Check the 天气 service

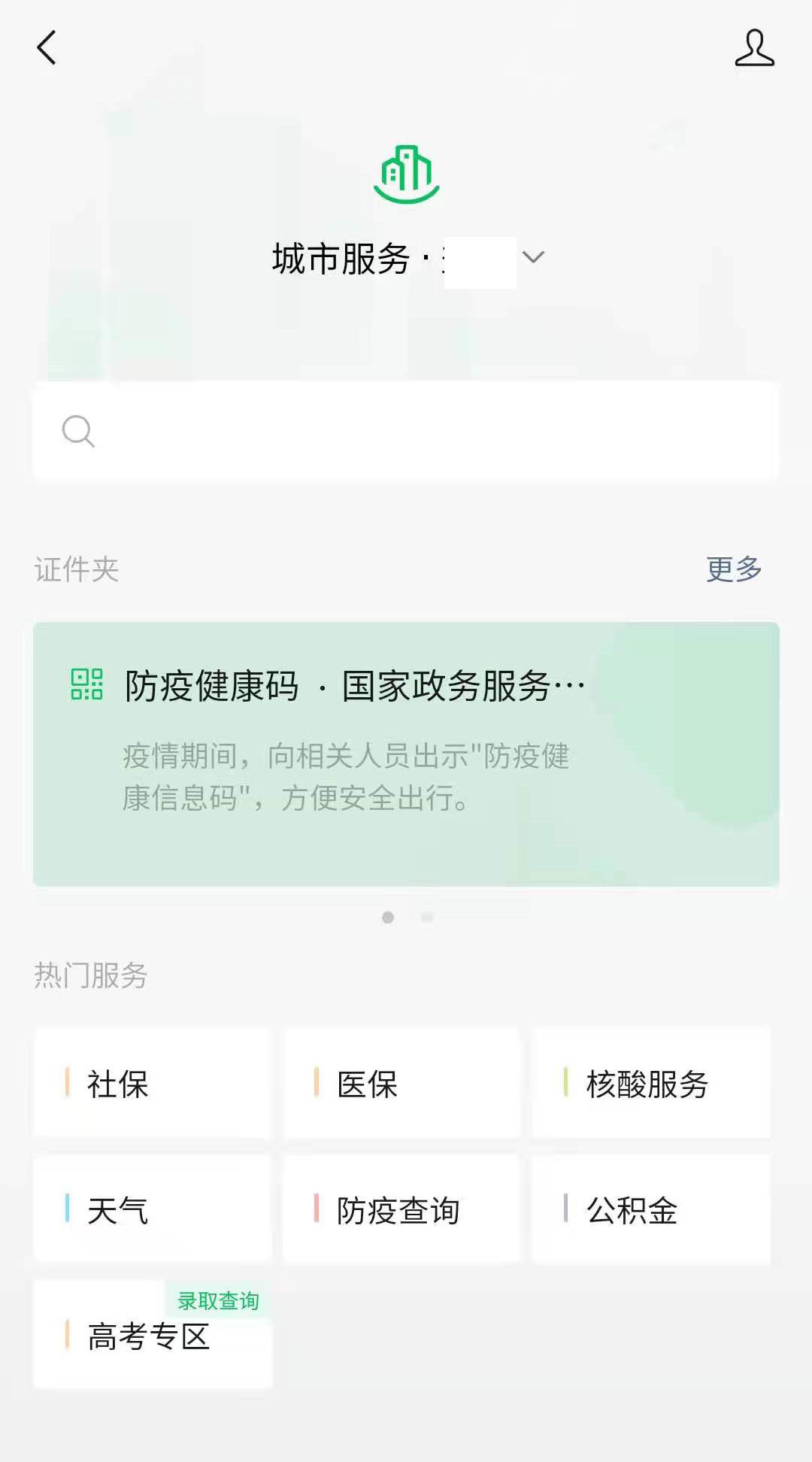pos(152,1210)
